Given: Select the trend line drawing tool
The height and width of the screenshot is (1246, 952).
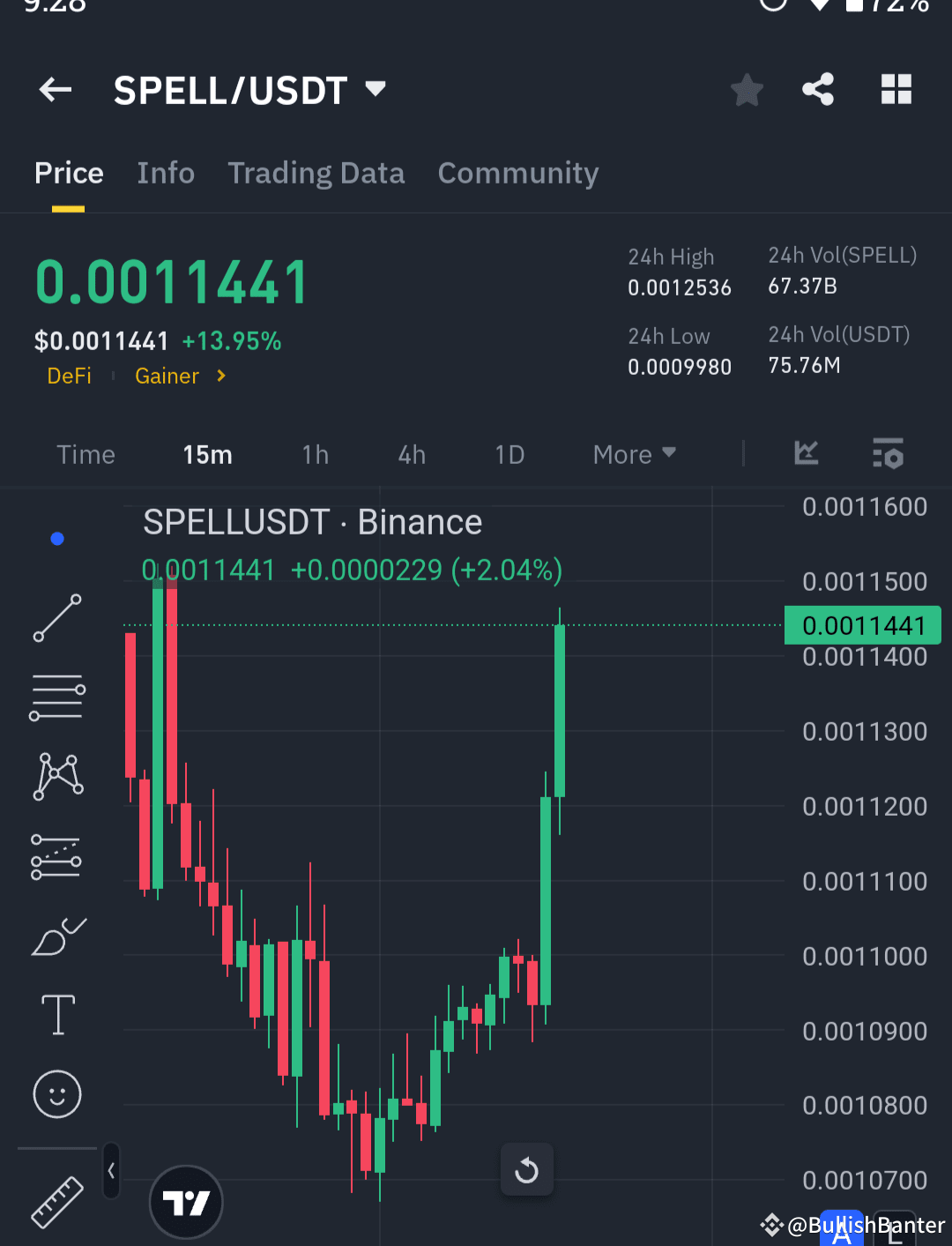Looking at the screenshot, I should [56, 617].
